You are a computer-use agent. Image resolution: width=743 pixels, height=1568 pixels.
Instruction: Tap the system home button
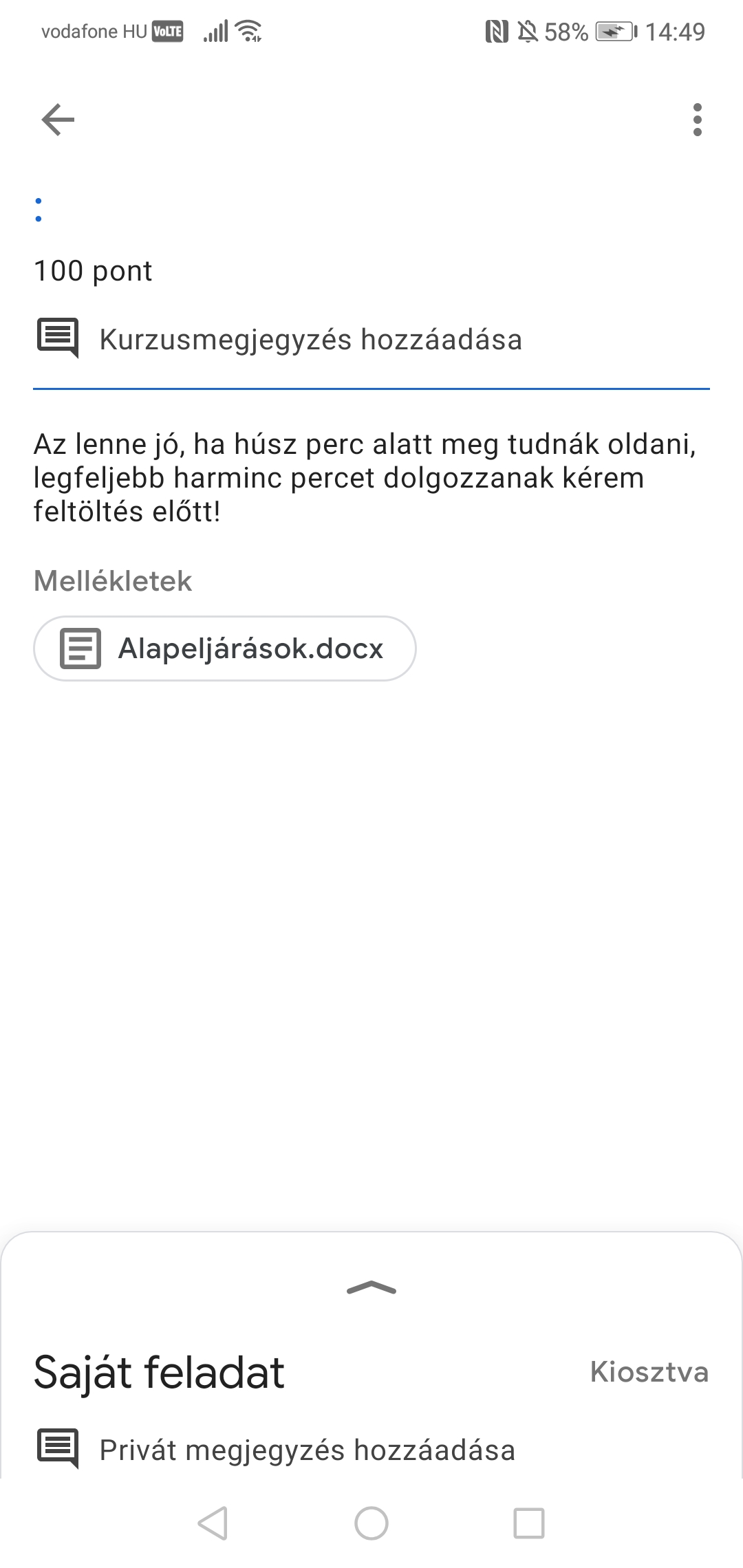[x=371, y=1523]
